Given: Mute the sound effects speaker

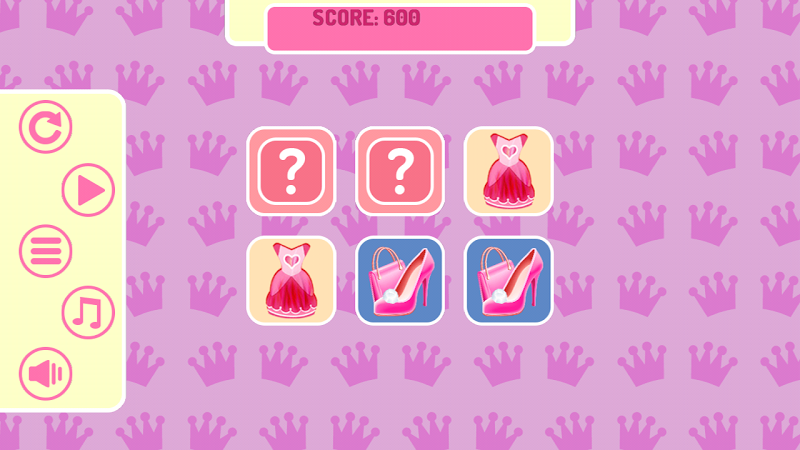Looking at the screenshot, I should point(46,375).
